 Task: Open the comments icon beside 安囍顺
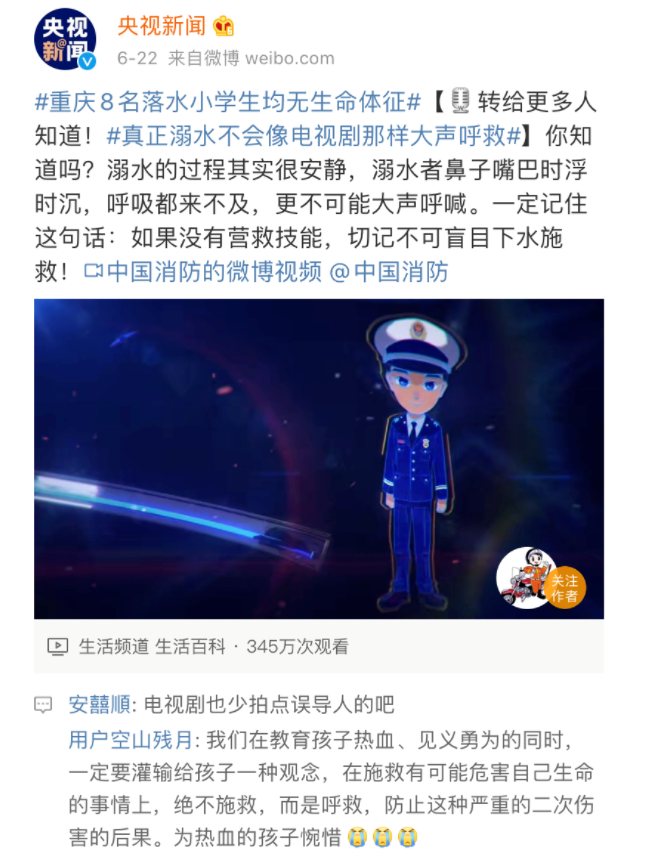pos(43,705)
